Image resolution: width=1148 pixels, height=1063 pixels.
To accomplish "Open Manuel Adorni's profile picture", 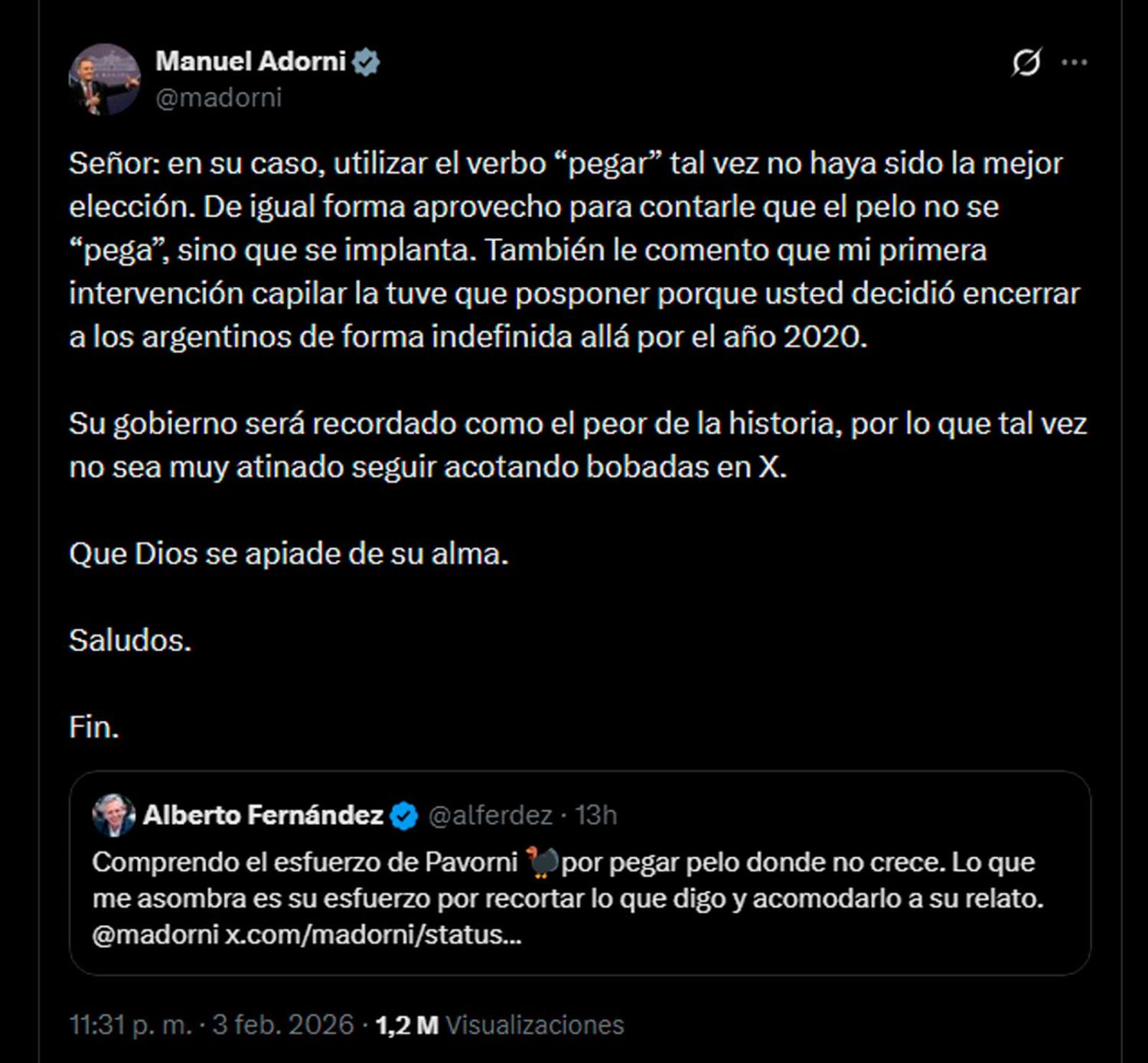I will click(104, 79).
